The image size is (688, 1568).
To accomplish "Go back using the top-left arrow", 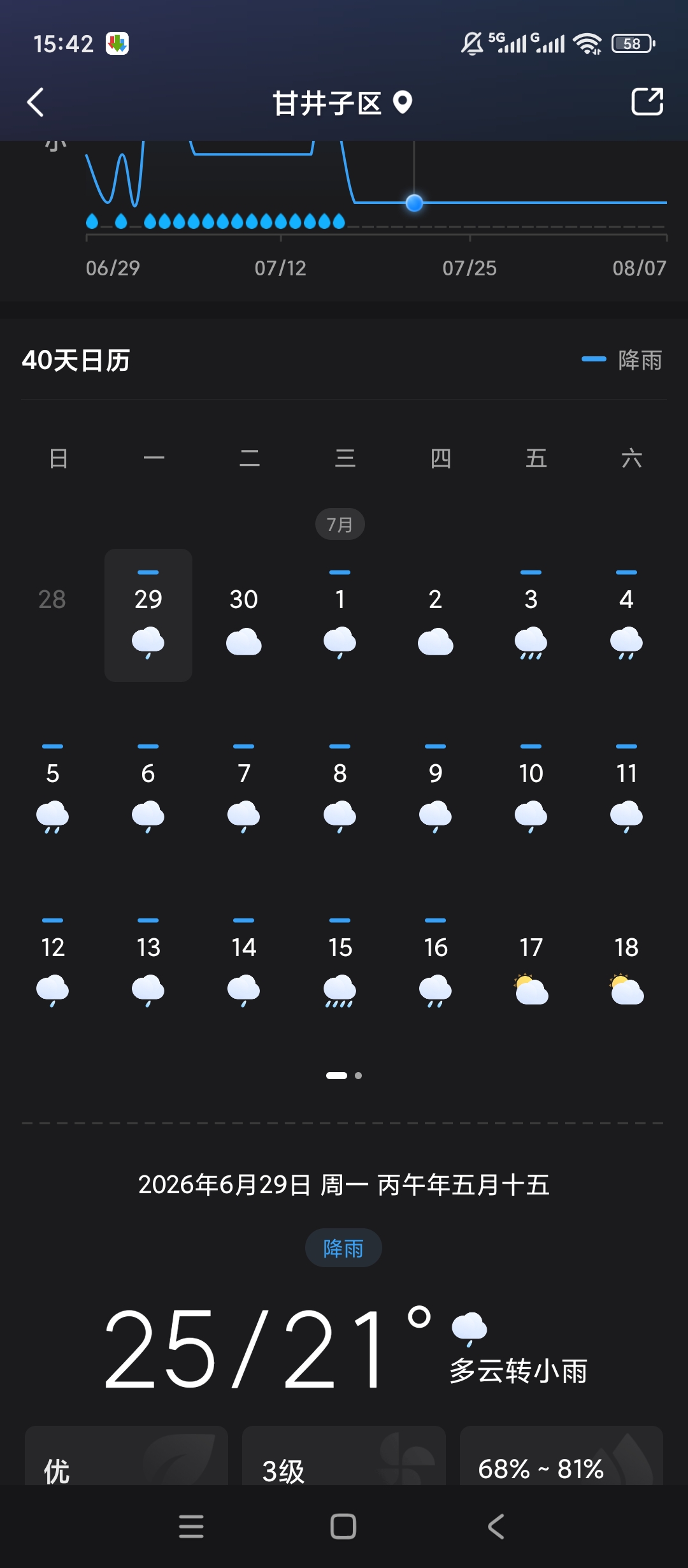I will coord(36,102).
